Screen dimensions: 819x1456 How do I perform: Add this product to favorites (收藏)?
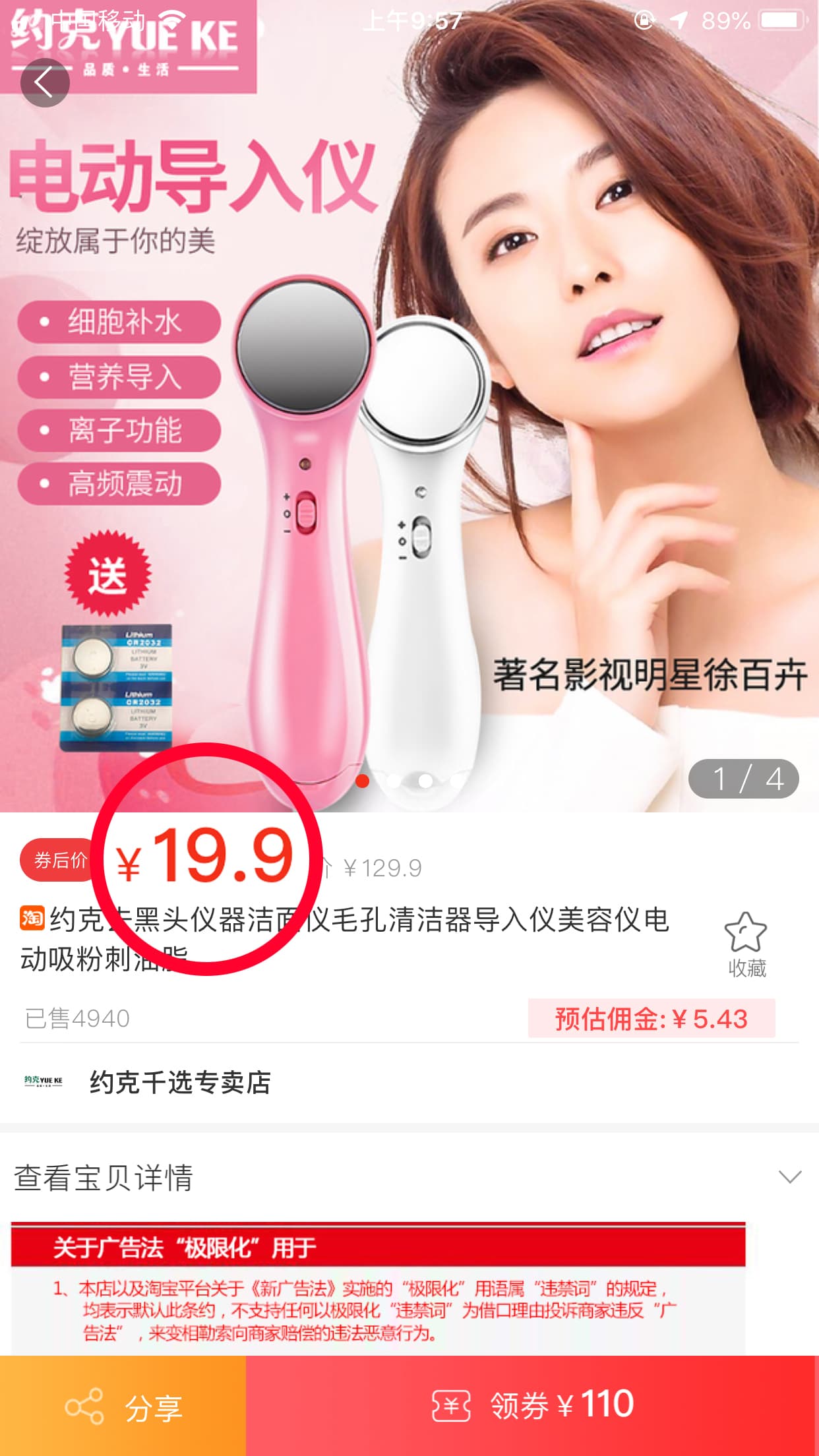(746, 943)
